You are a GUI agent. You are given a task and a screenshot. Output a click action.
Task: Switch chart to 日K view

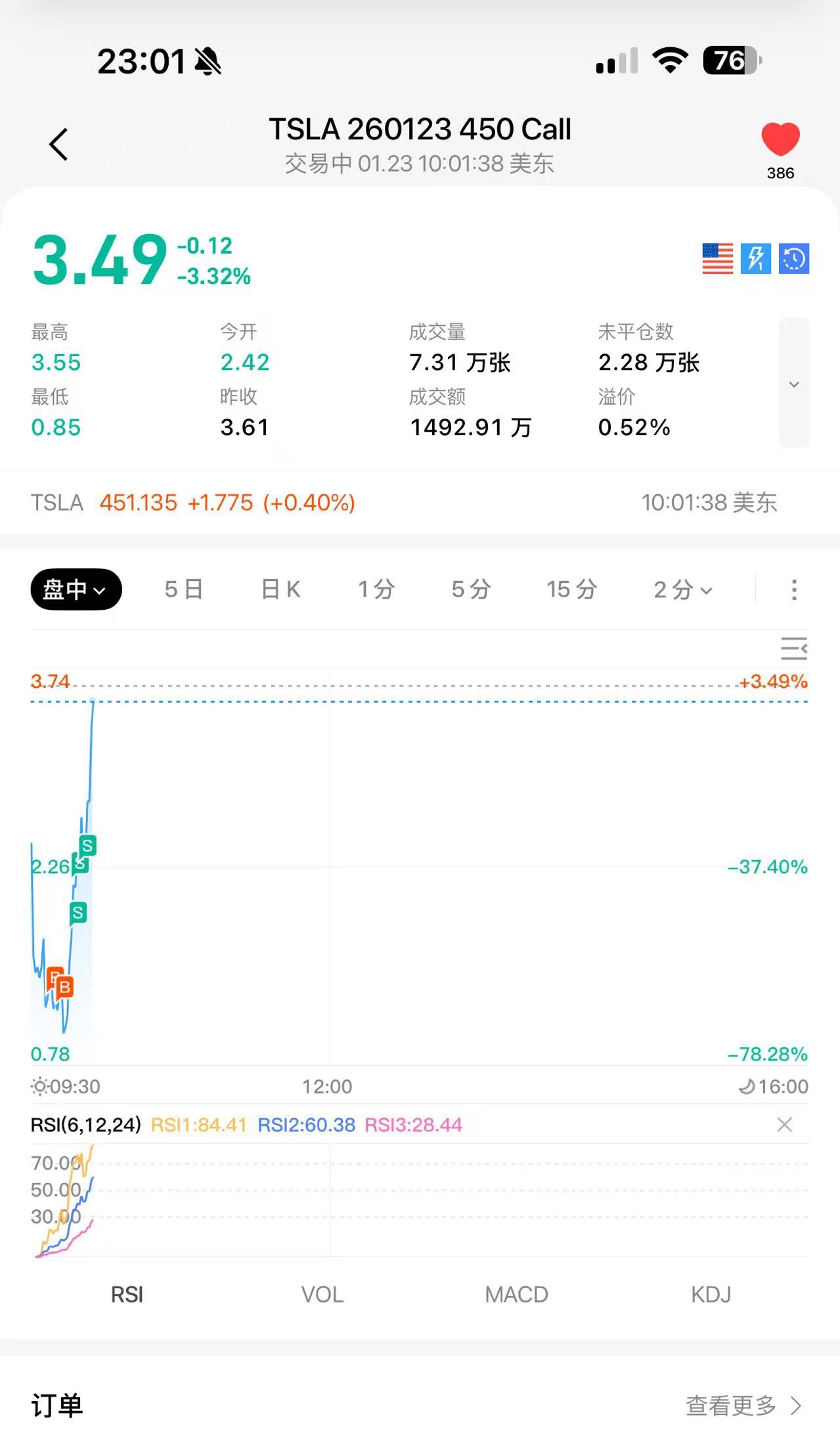(280, 589)
